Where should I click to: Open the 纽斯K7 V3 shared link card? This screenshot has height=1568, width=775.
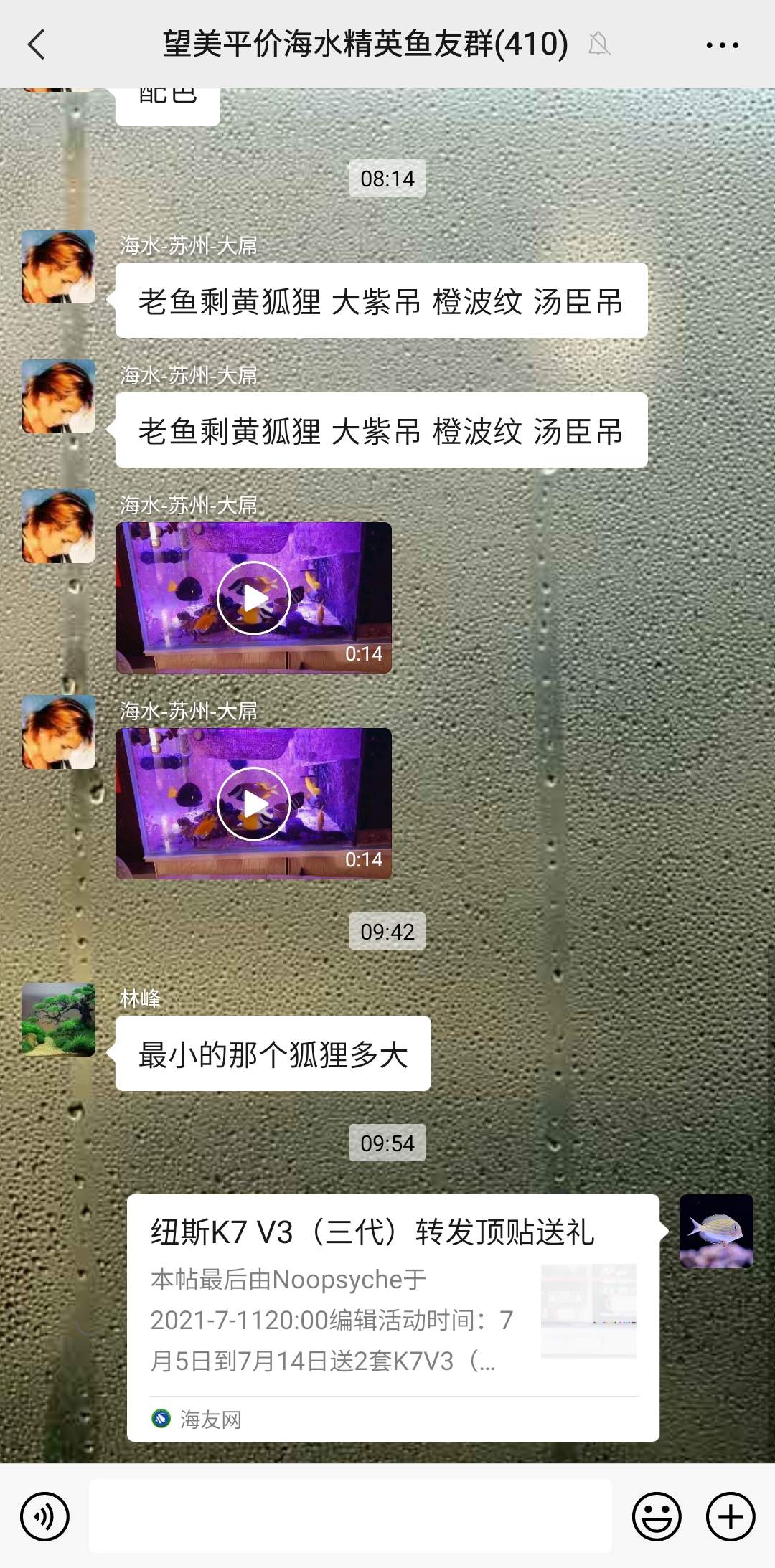[x=393, y=1317]
